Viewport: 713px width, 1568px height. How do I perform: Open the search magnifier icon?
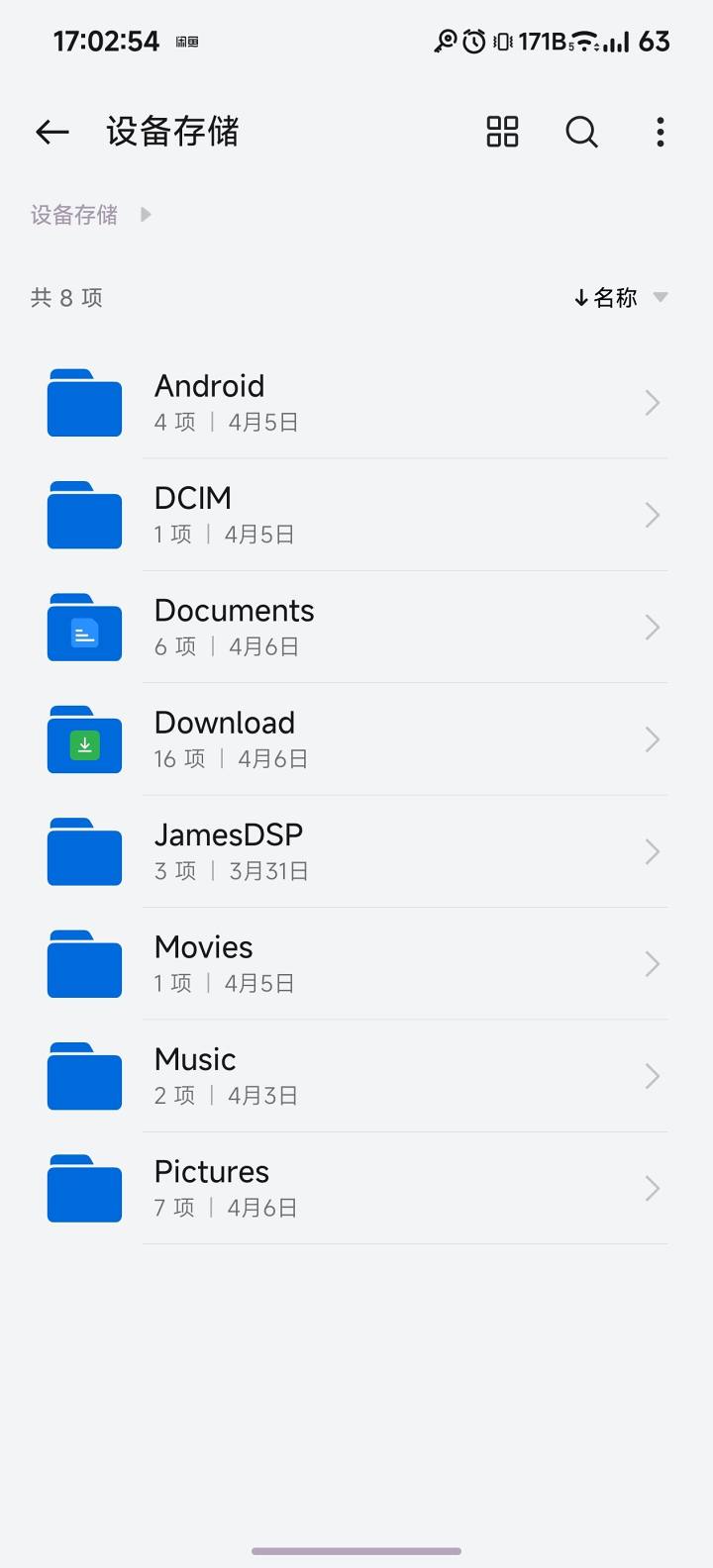[x=581, y=132]
